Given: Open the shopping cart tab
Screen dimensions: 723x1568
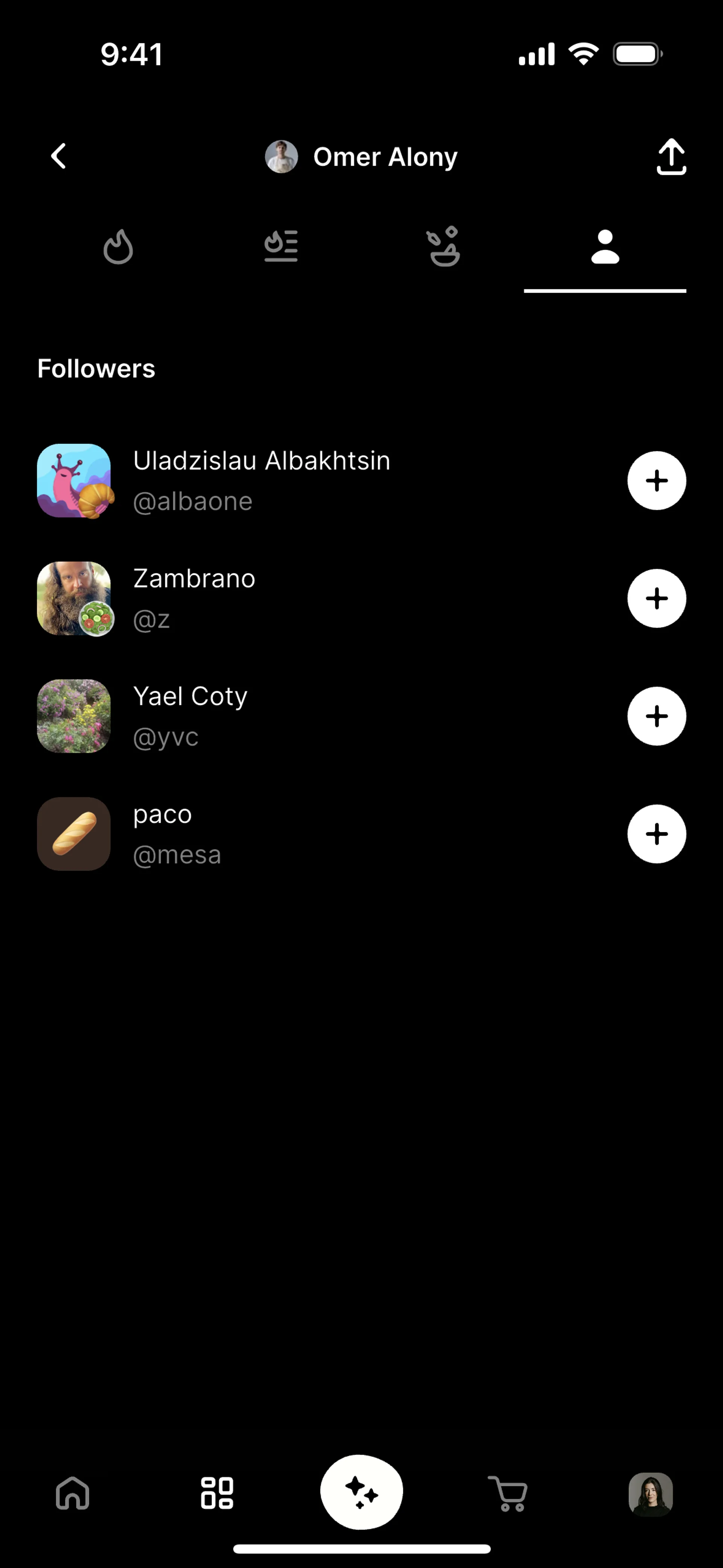Looking at the screenshot, I should pyautogui.click(x=508, y=1493).
